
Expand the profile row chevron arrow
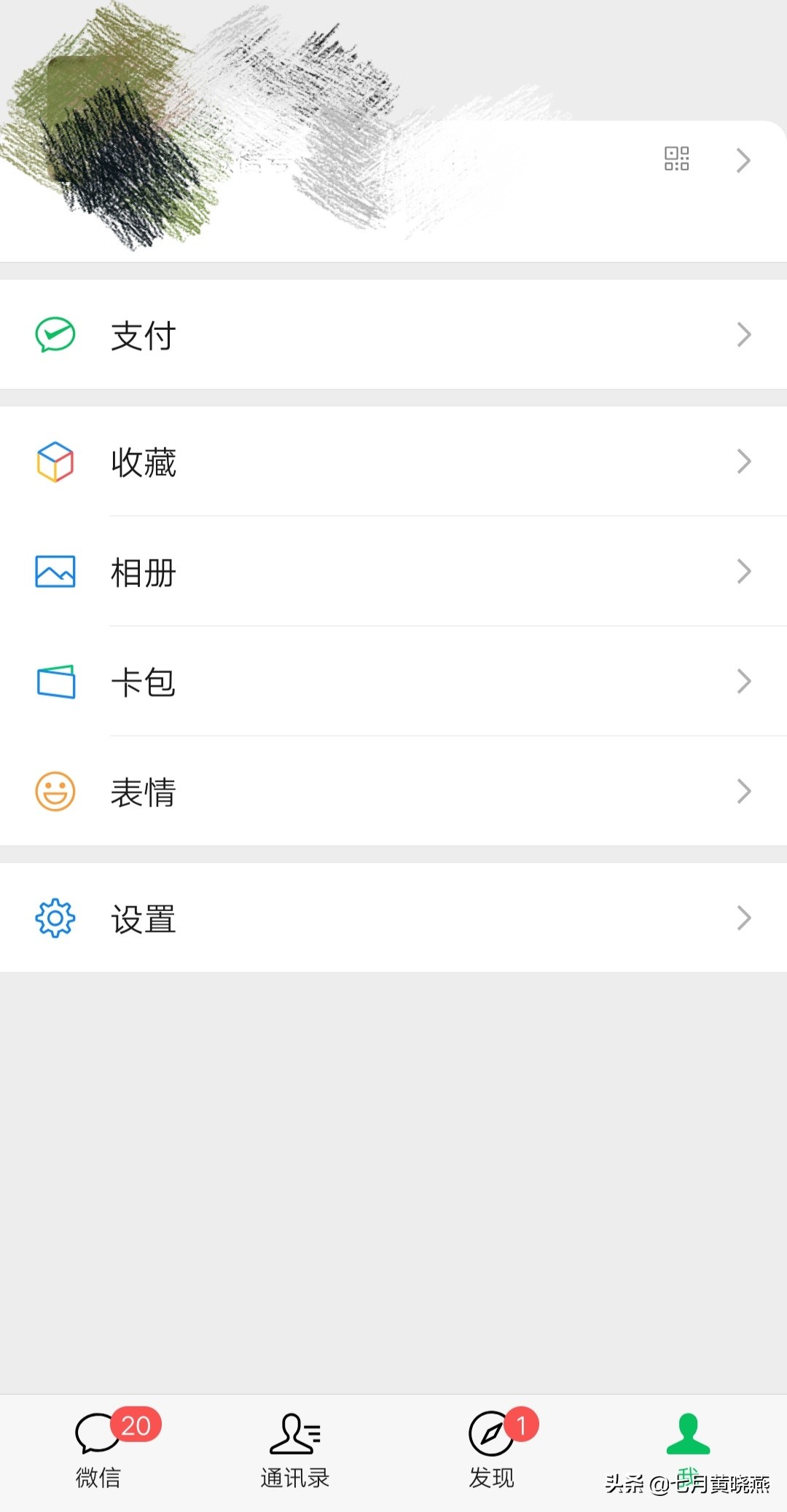[x=744, y=159]
